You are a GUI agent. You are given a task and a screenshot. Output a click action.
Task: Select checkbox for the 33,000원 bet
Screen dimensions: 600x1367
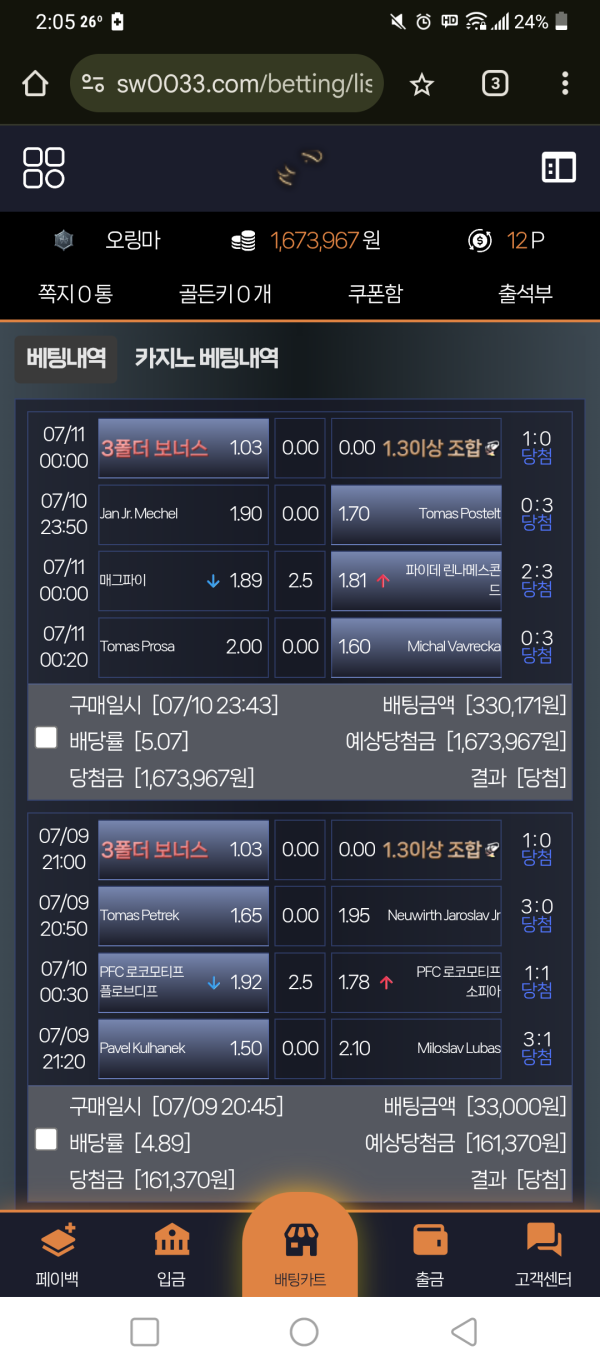point(46,1139)
